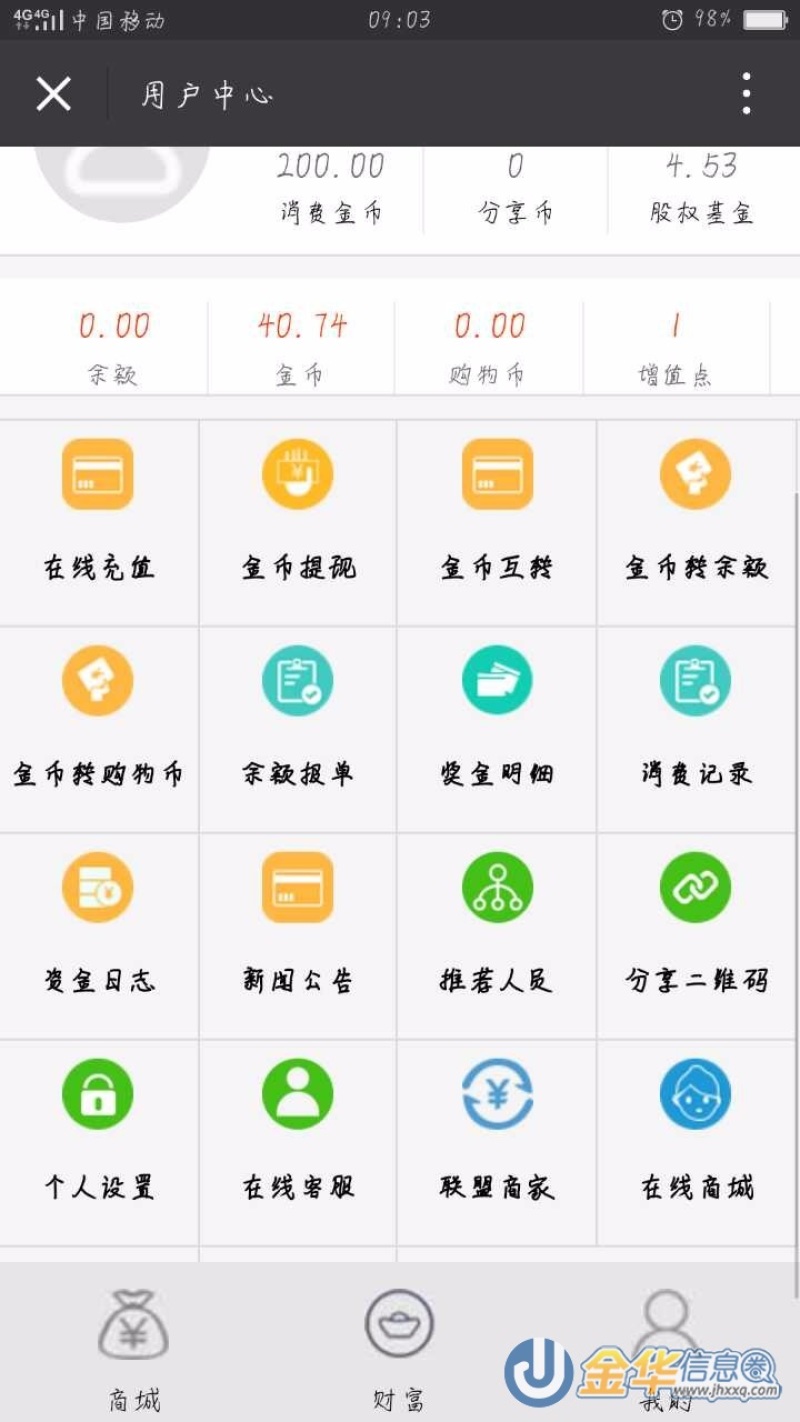Image resolution: width=800 pixels, height=1422 pixels.
Task: Contact 在线客服 online support
Action: 298,1143
